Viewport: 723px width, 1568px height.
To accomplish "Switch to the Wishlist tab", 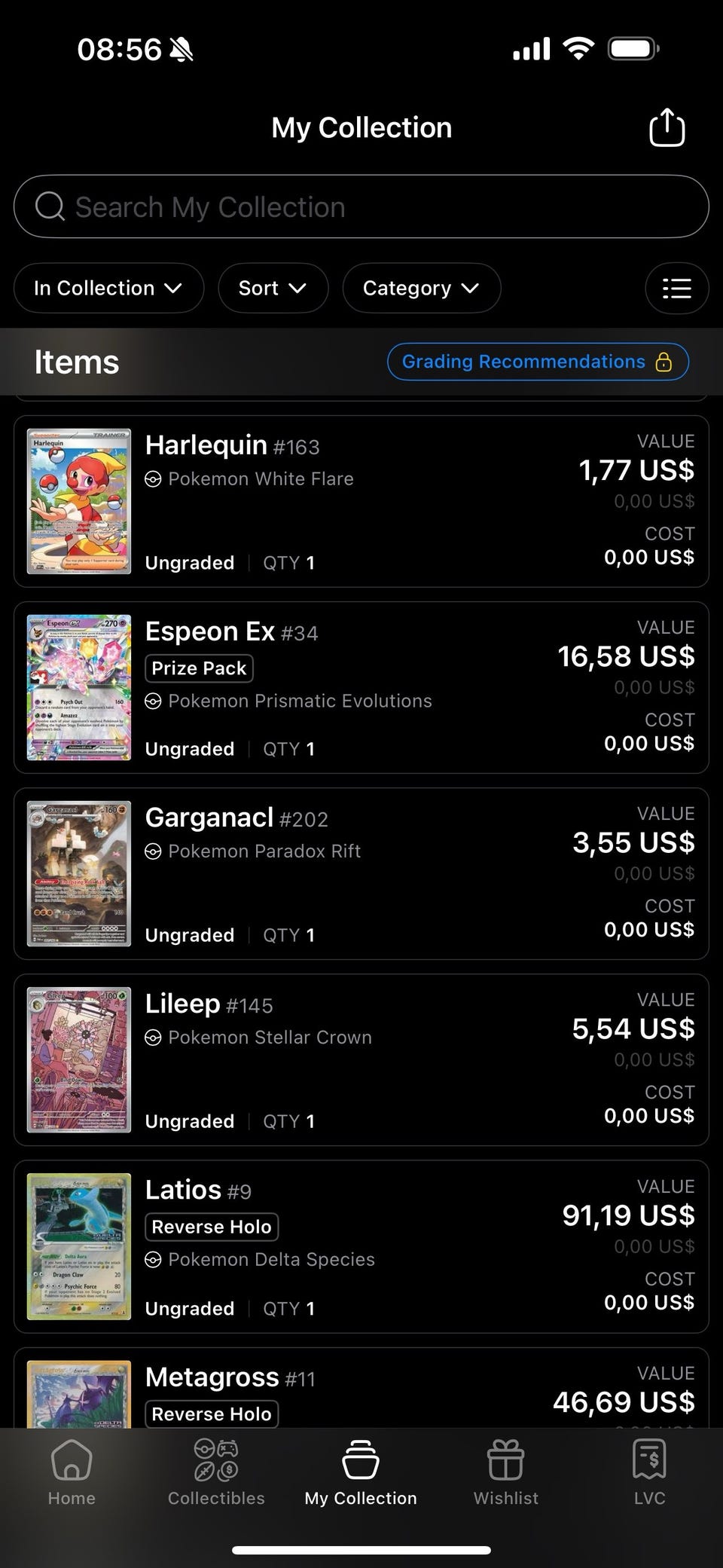I will pos(505,1473).
